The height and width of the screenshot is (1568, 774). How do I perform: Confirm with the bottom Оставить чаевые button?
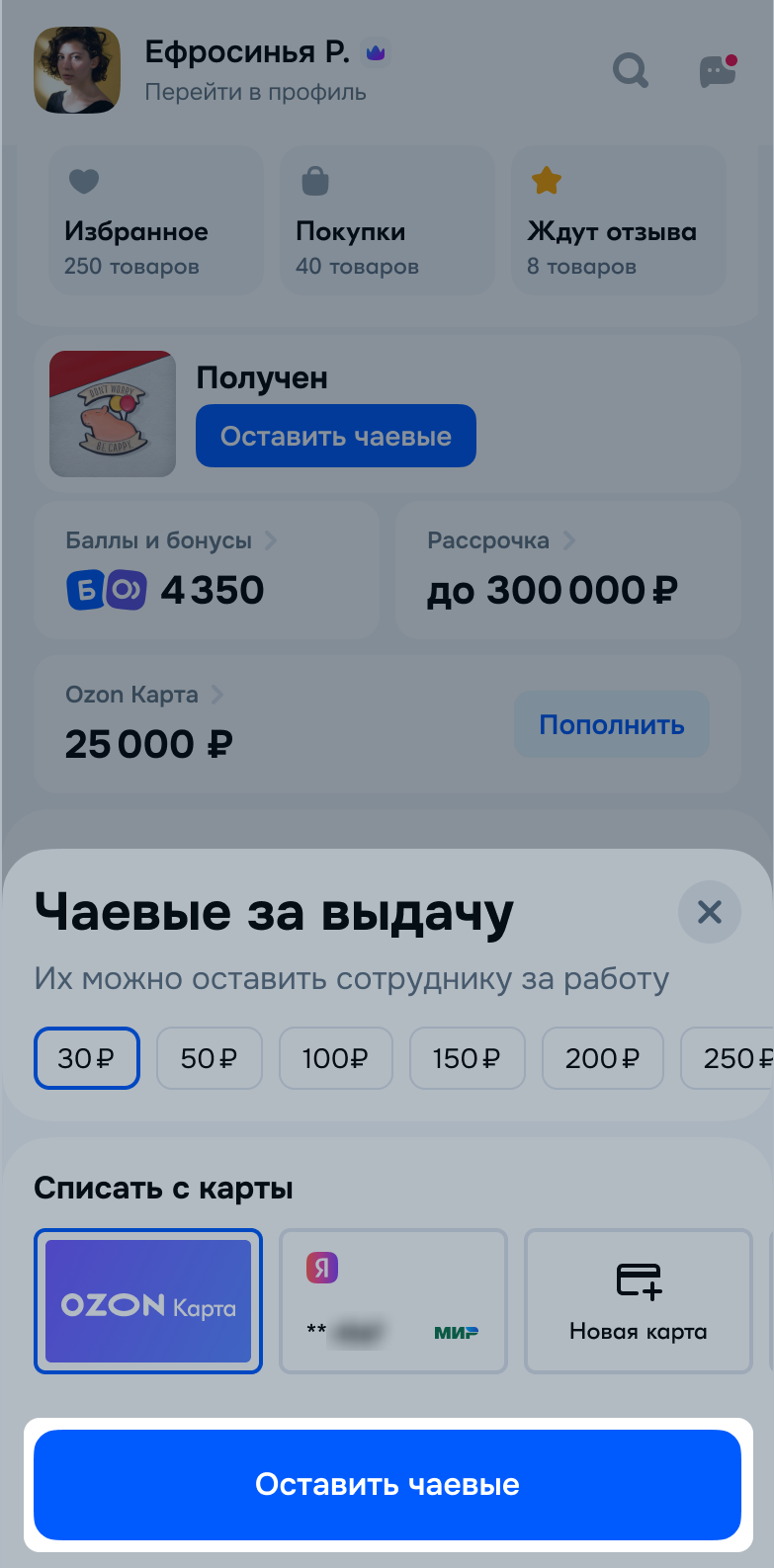387,1484
